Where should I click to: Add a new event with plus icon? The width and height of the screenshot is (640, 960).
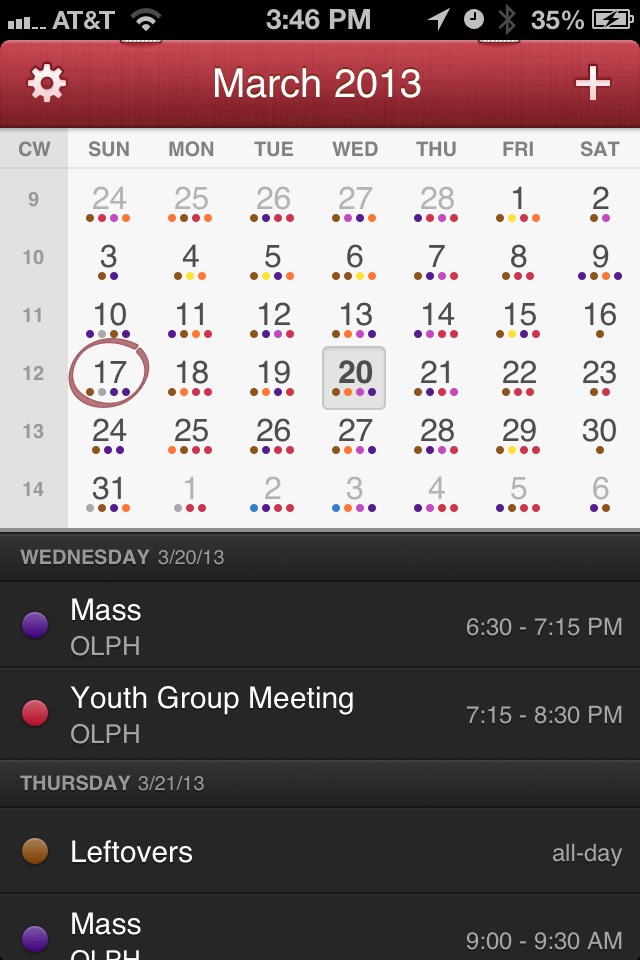point(592,84)
